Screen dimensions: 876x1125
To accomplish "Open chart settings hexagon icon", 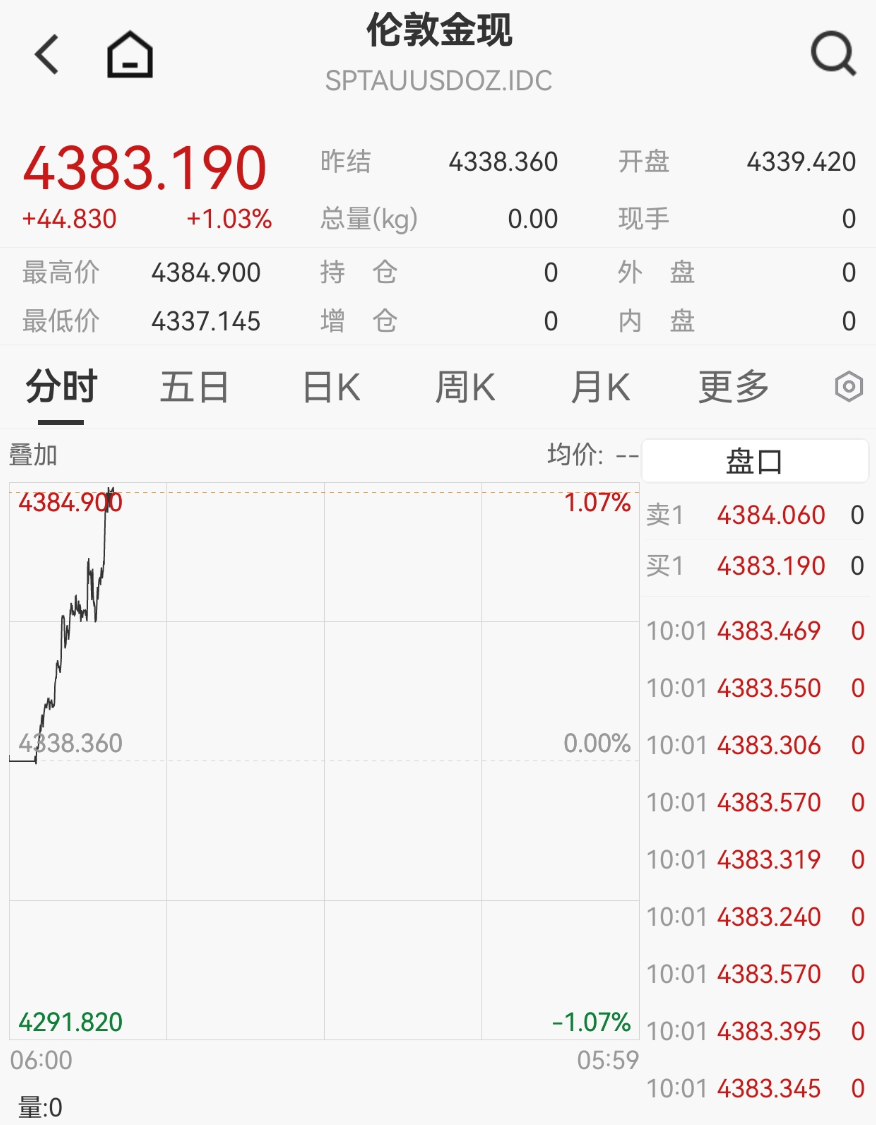I will (848, 387).
